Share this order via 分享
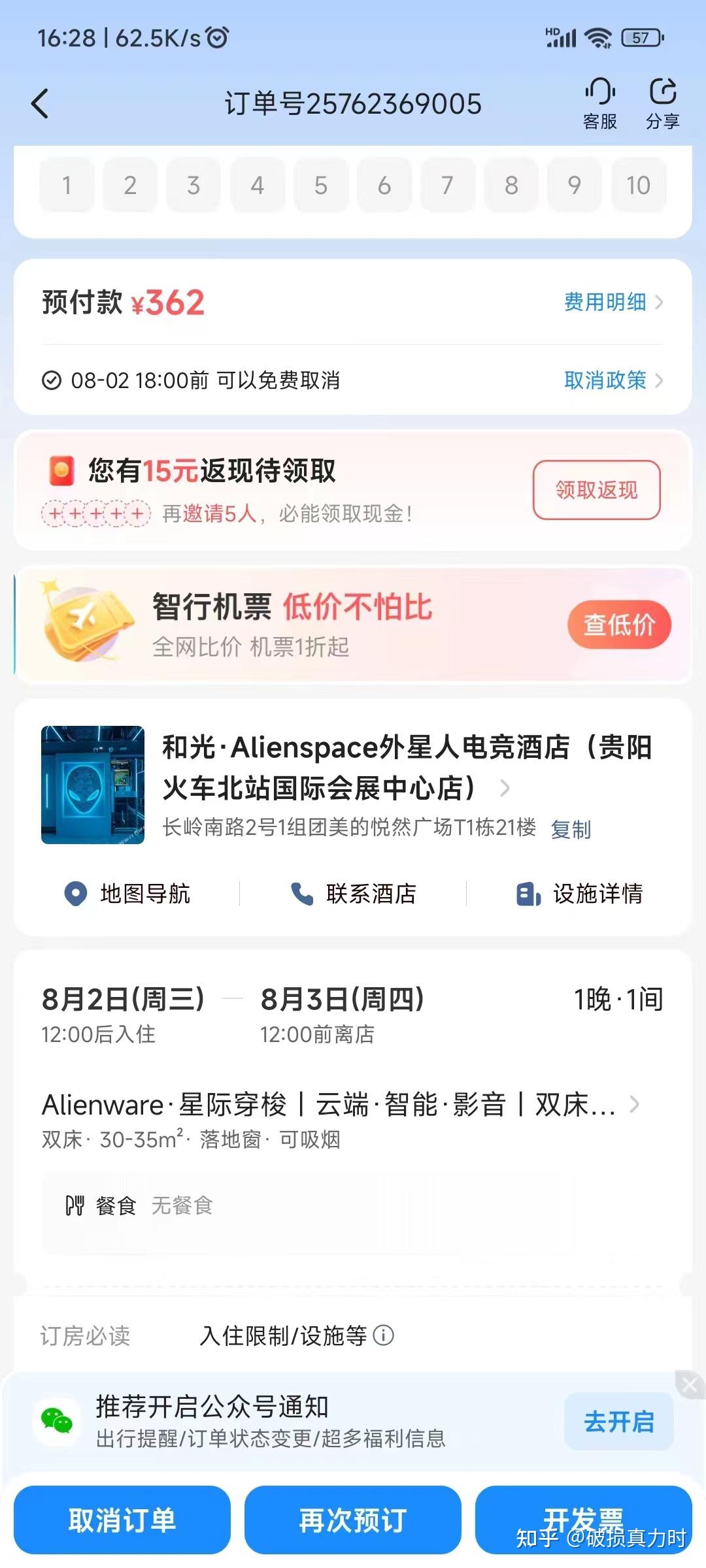The height and width of the screenshot is (1568, 706). click(662, 103)
